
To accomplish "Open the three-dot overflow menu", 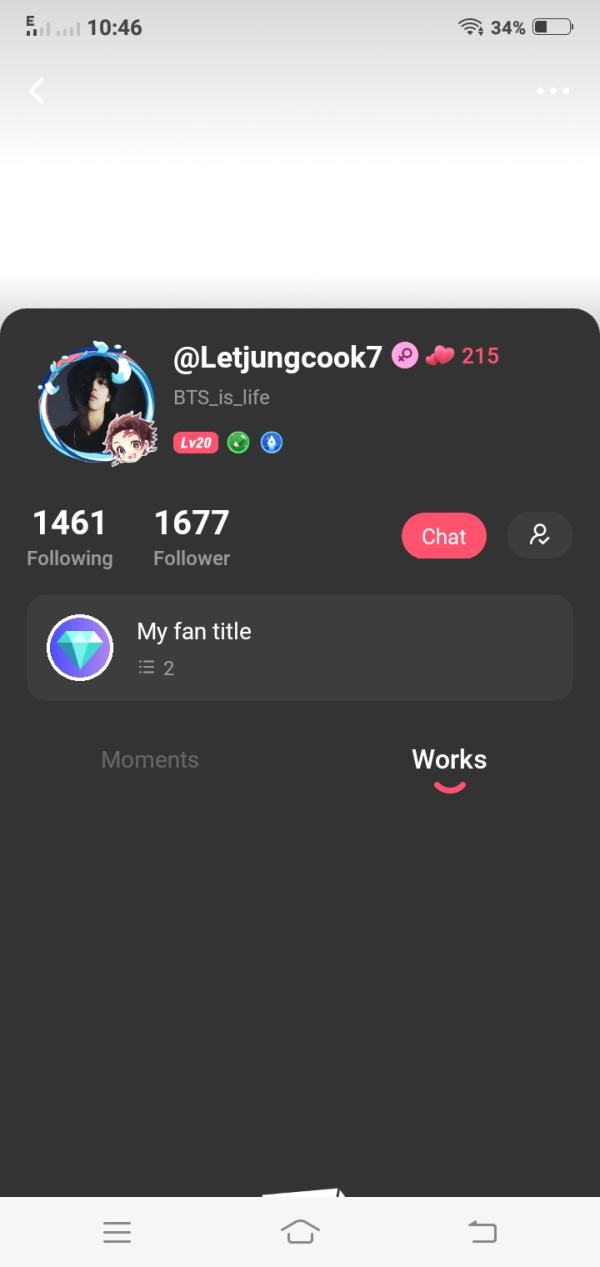I will click(552, 91).
